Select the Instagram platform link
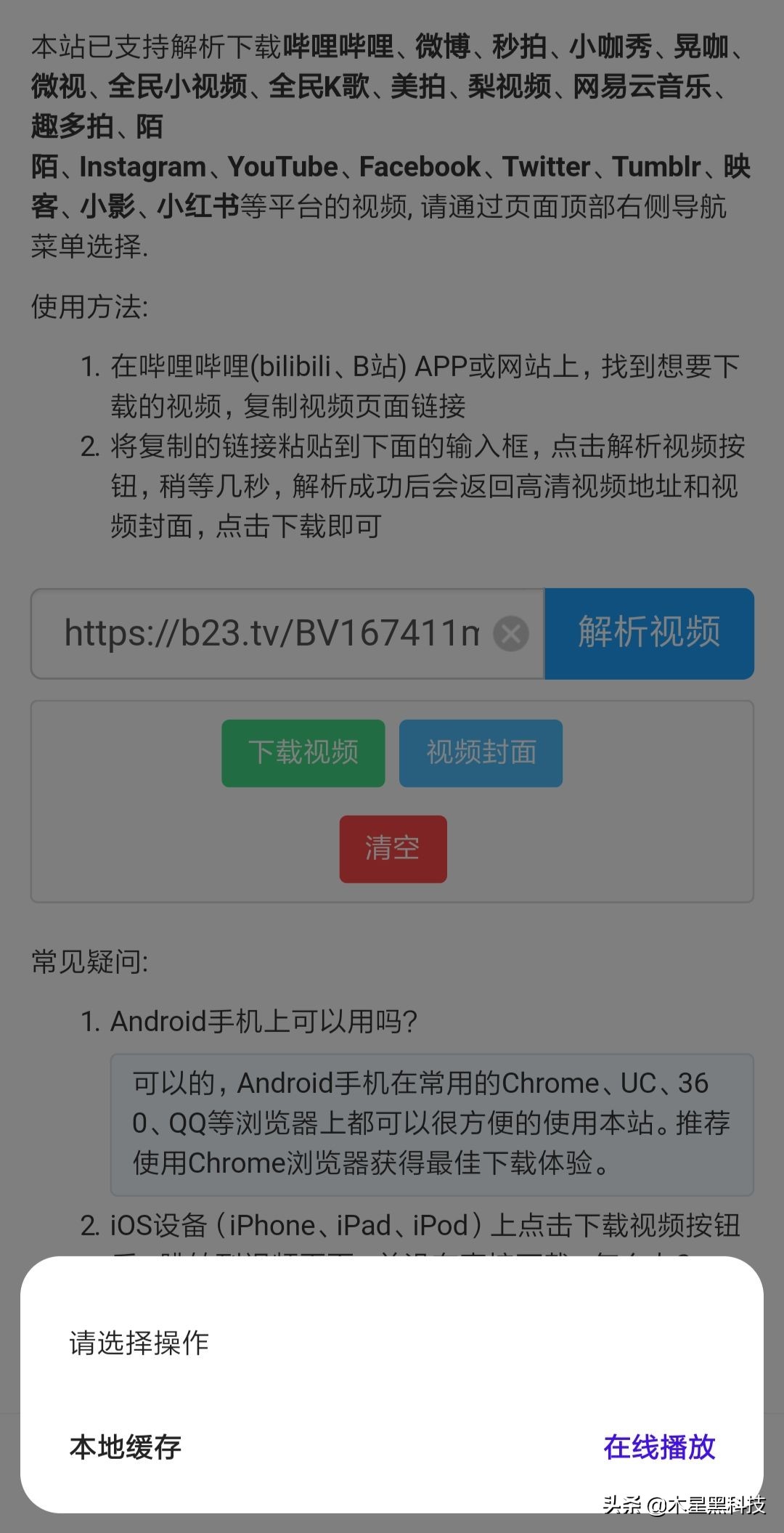 142,167
